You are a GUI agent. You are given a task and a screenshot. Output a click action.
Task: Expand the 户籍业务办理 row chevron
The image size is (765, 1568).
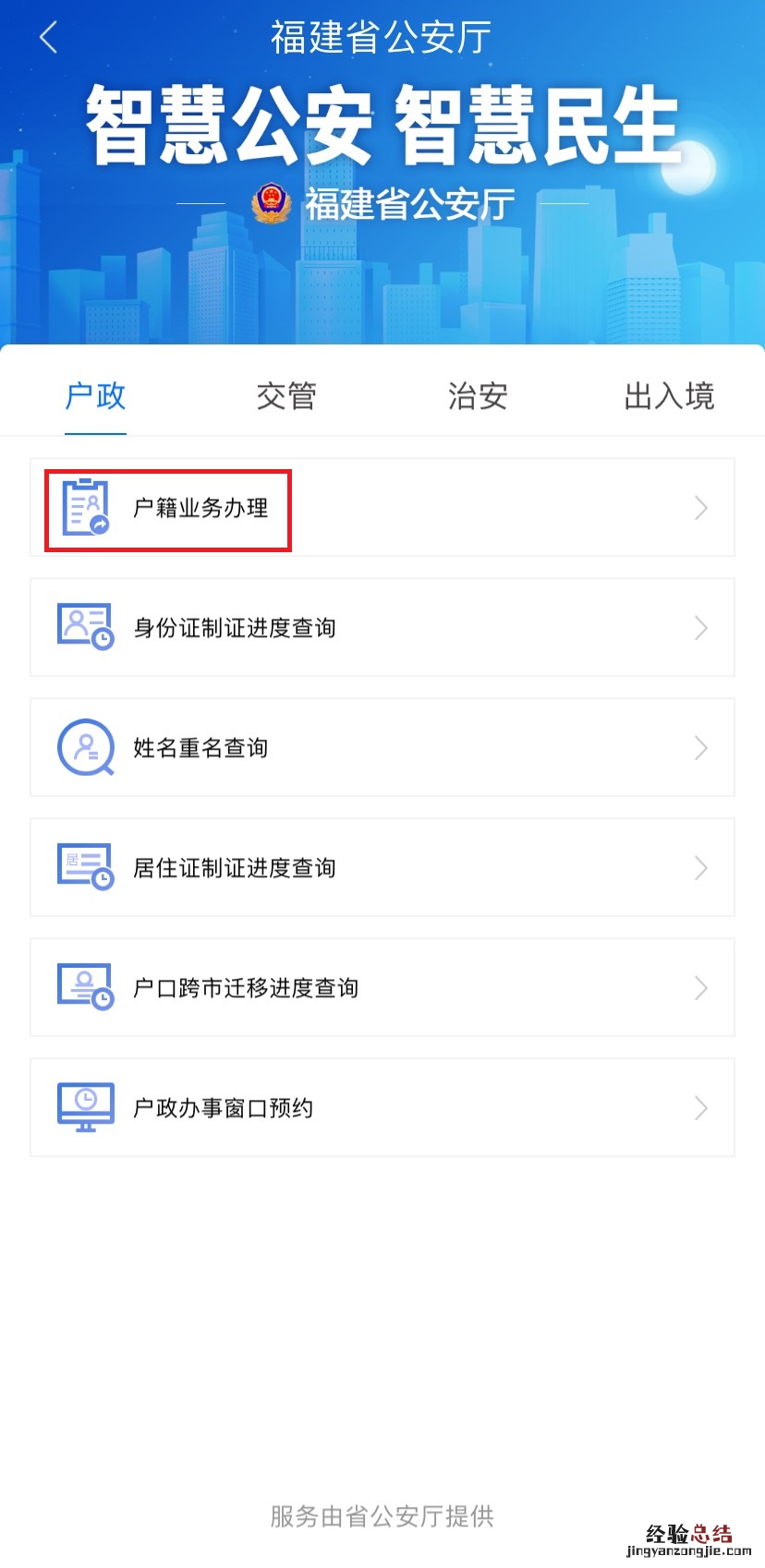coord(700,508)
